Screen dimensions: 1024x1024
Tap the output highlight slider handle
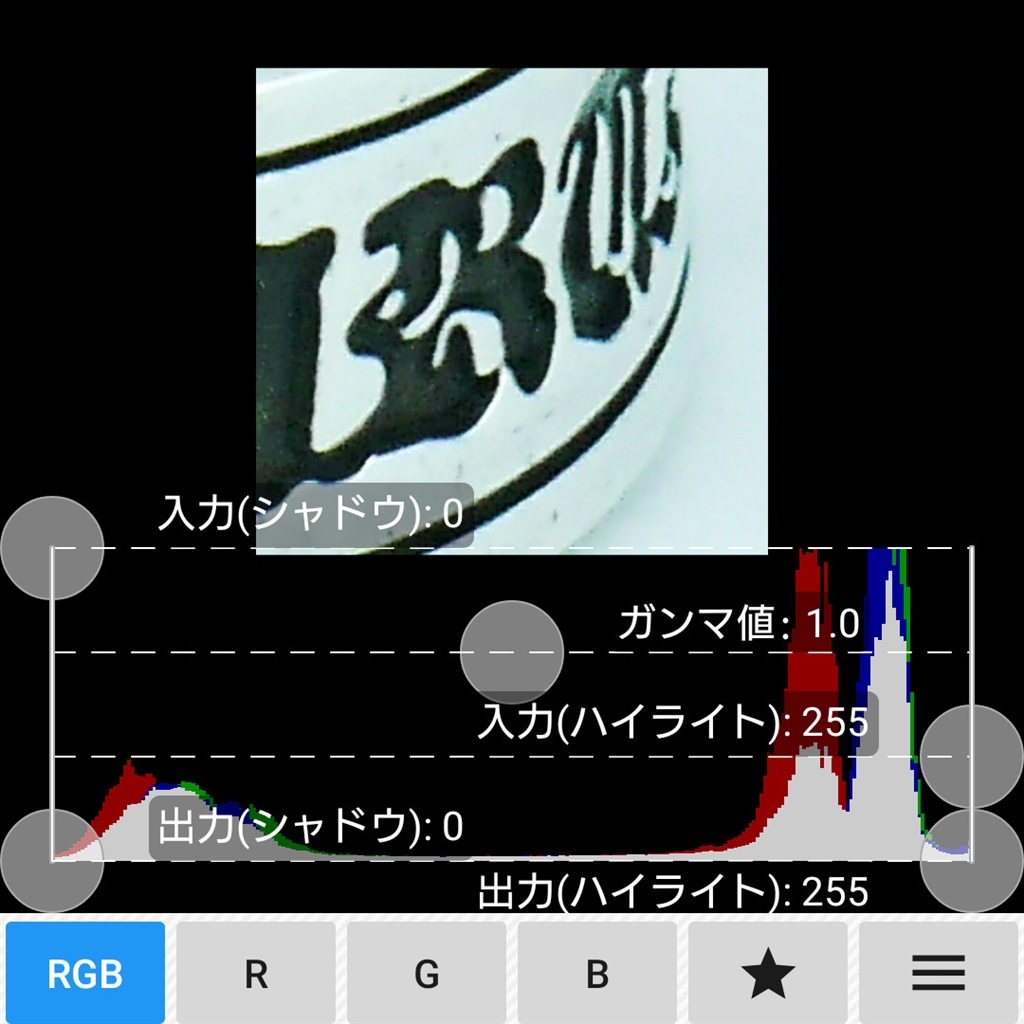971,860
